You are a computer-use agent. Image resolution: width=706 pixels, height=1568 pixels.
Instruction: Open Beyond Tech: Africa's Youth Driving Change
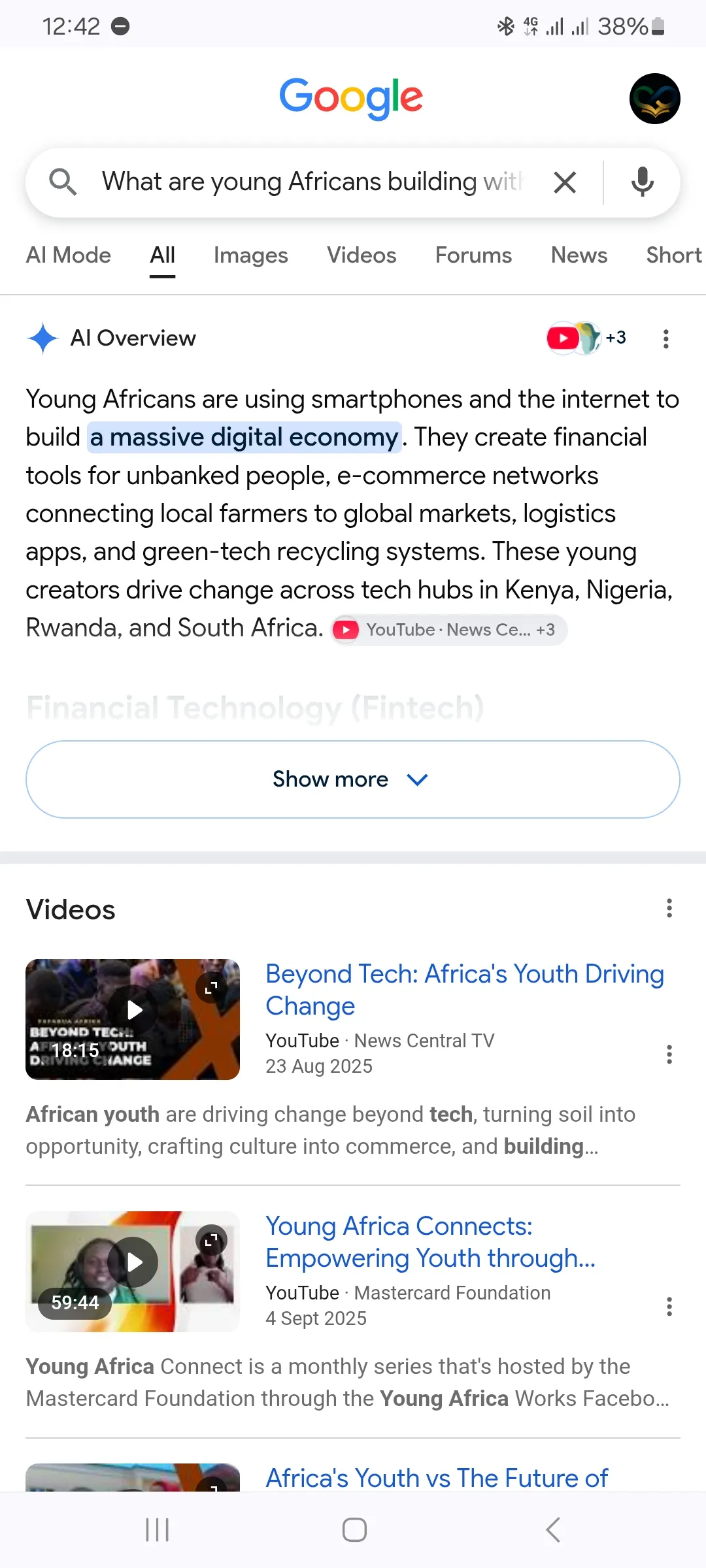tap(465, 990)
